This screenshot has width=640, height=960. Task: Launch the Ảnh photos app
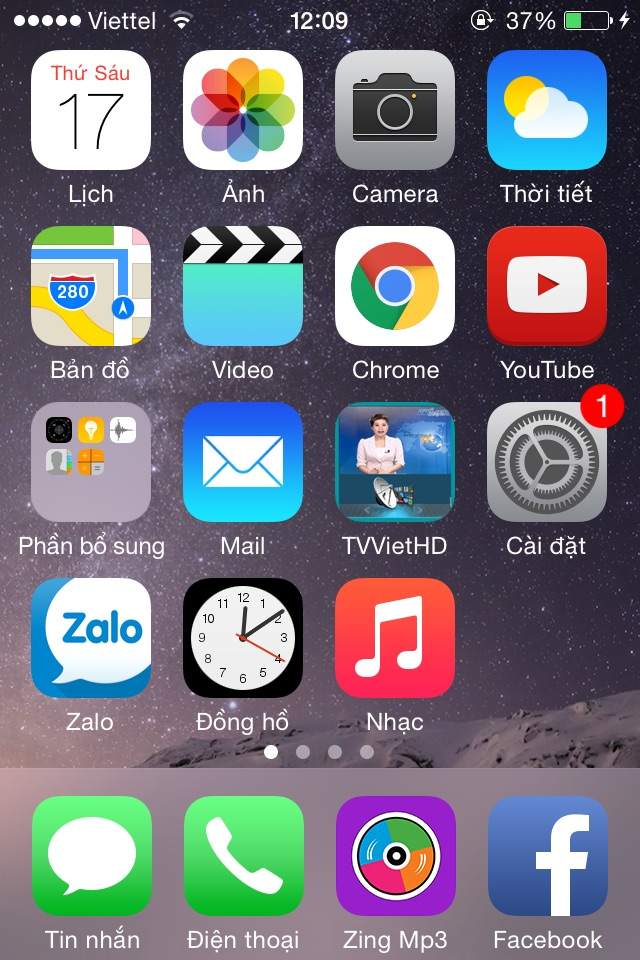(243, 110)
